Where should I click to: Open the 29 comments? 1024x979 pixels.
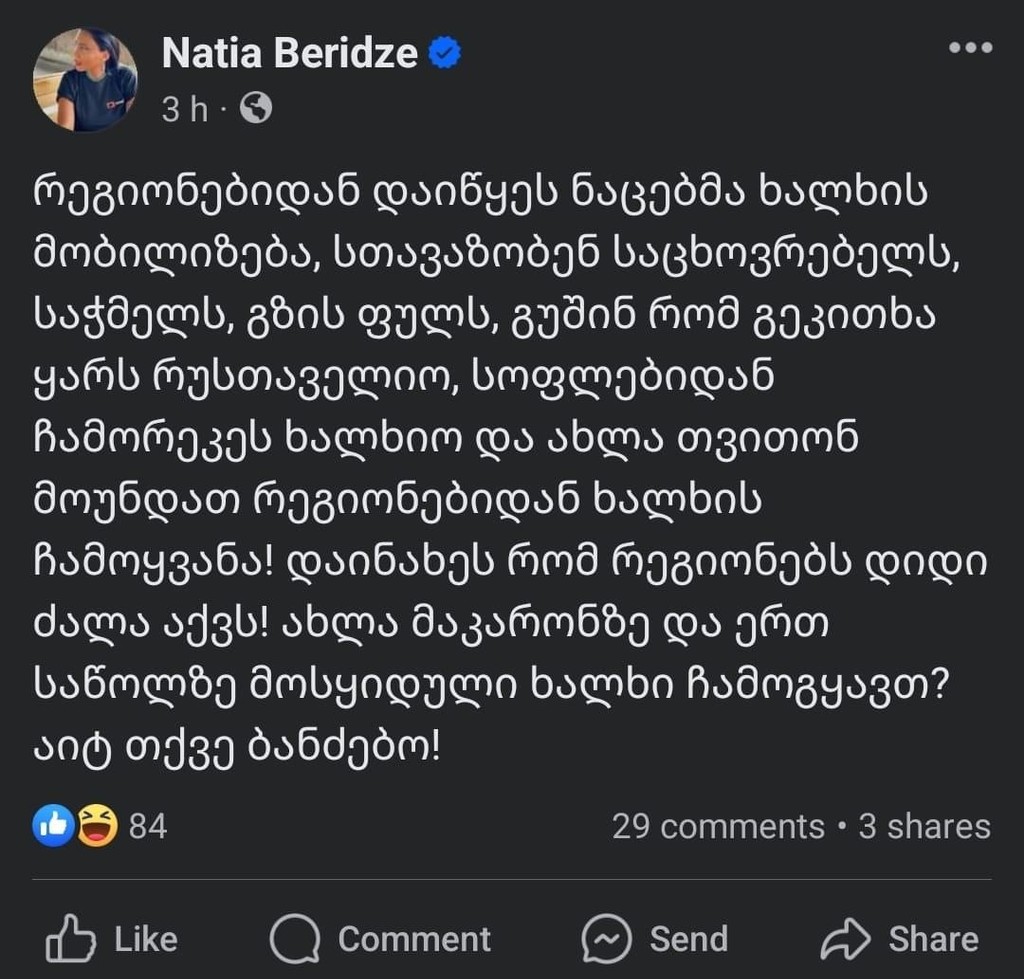click(x=717, y=826)
